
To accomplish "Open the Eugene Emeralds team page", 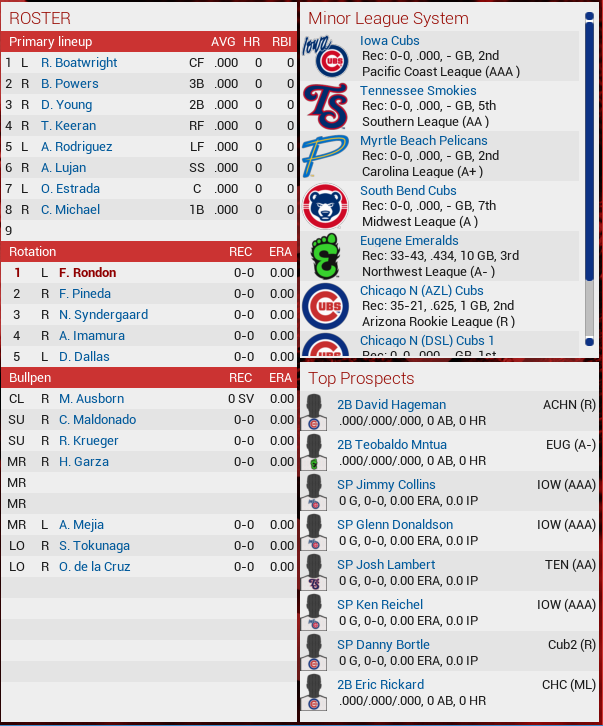I will 409,241.
